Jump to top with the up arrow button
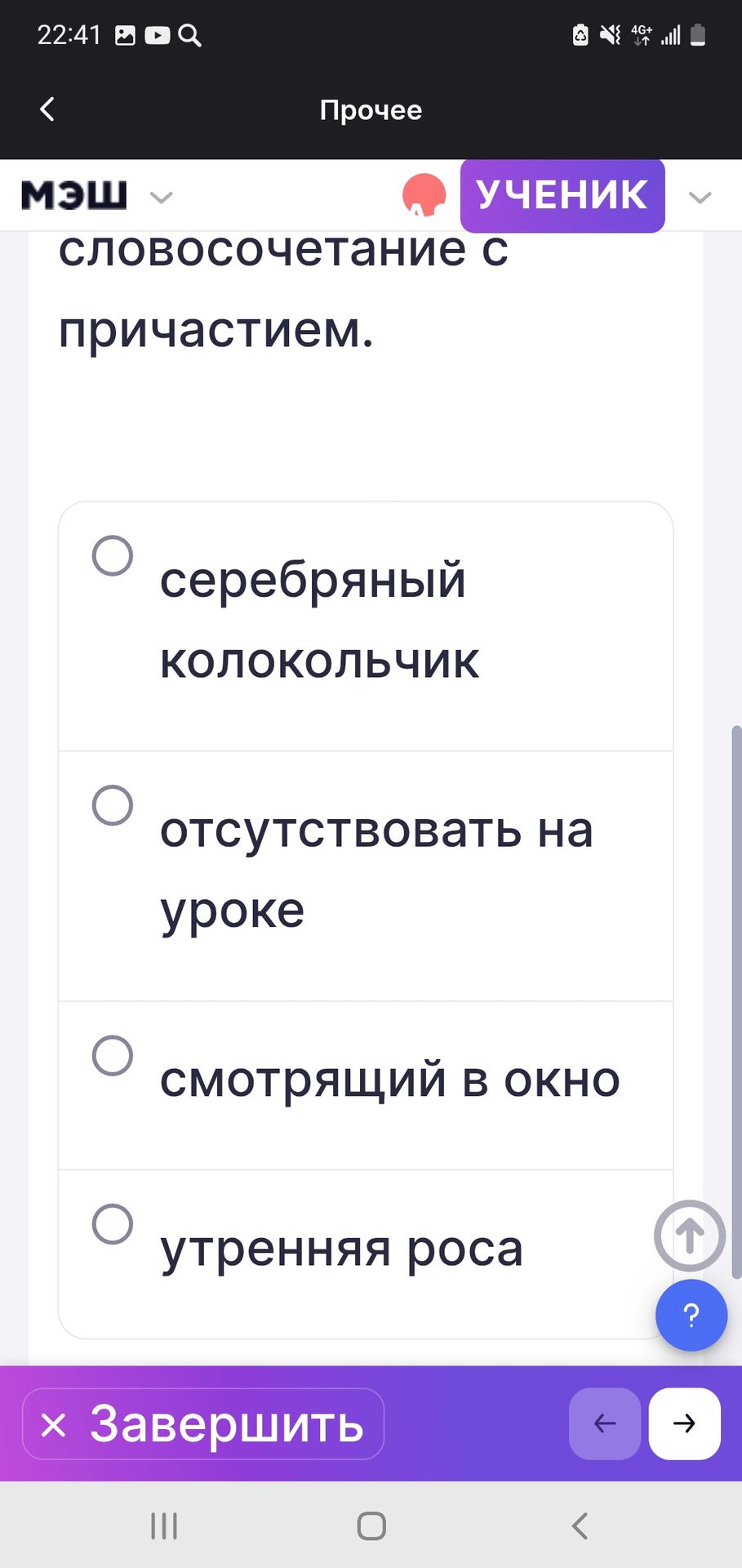Image resolution: width=742 pixels, height=1568 pixels. pyautogui.click(x=689, y=1236)
